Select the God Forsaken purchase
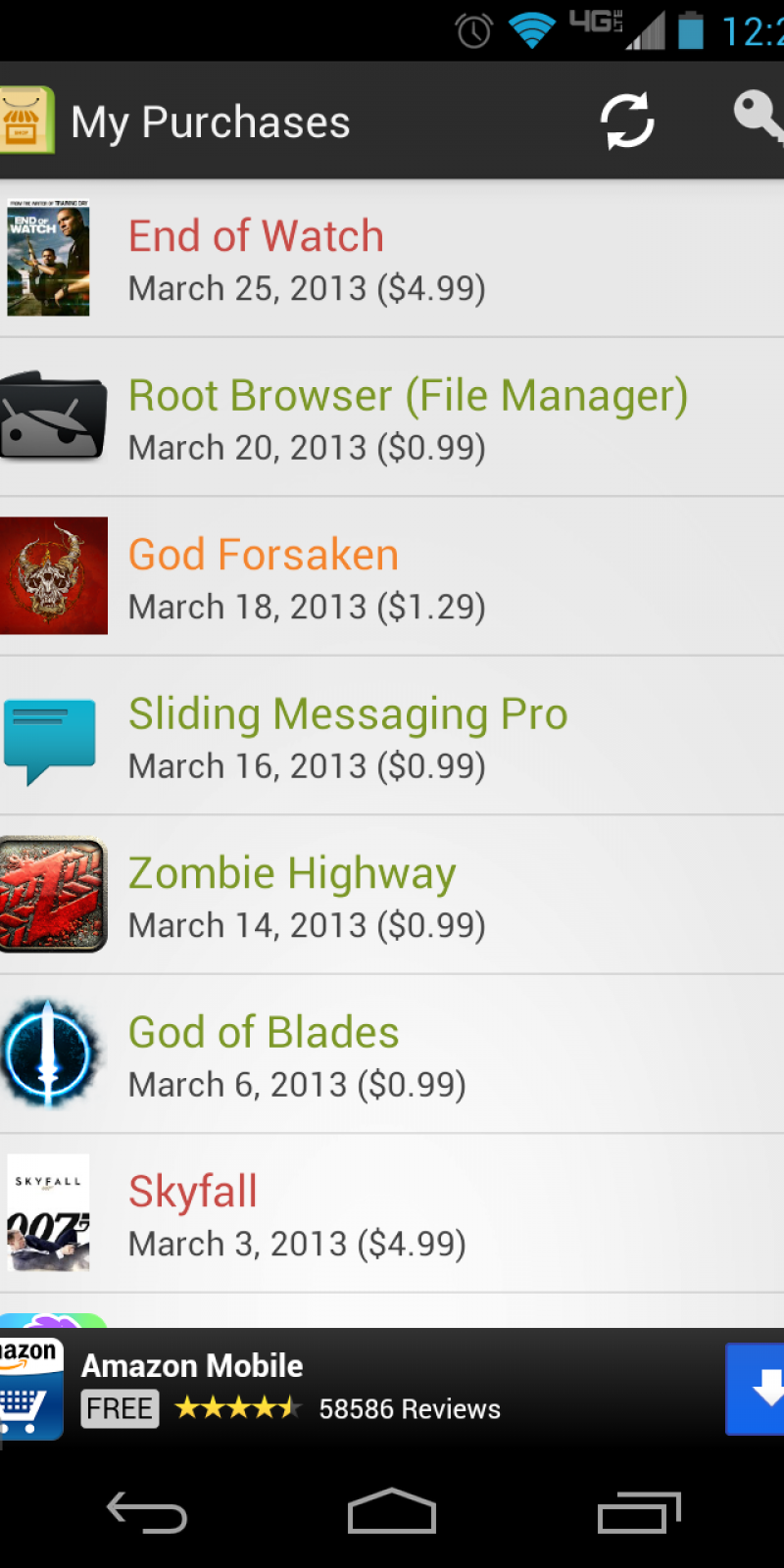The width and height of the screenshot is (784, 1568). 392,577
